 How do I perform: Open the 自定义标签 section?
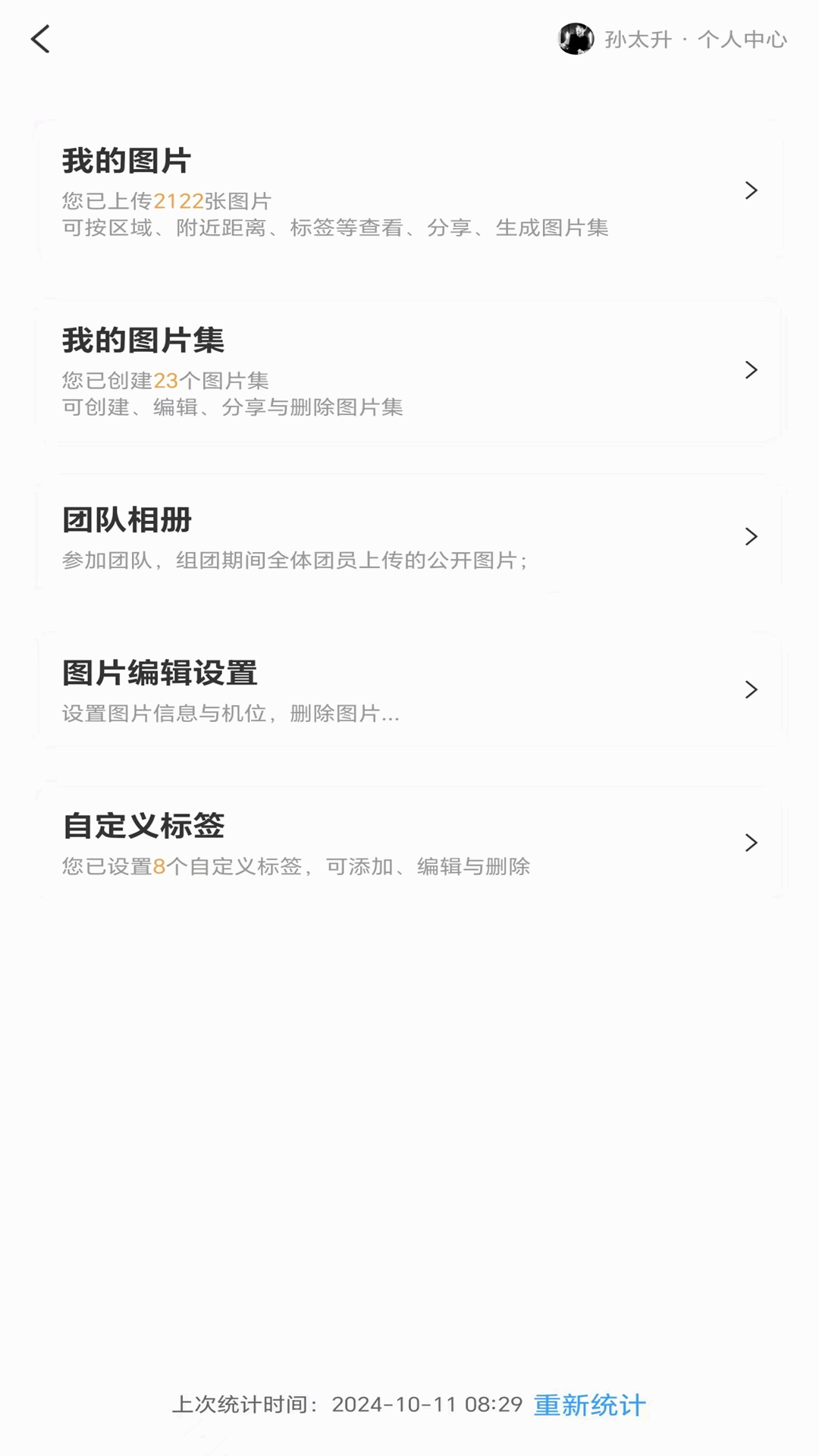(409, 843)
